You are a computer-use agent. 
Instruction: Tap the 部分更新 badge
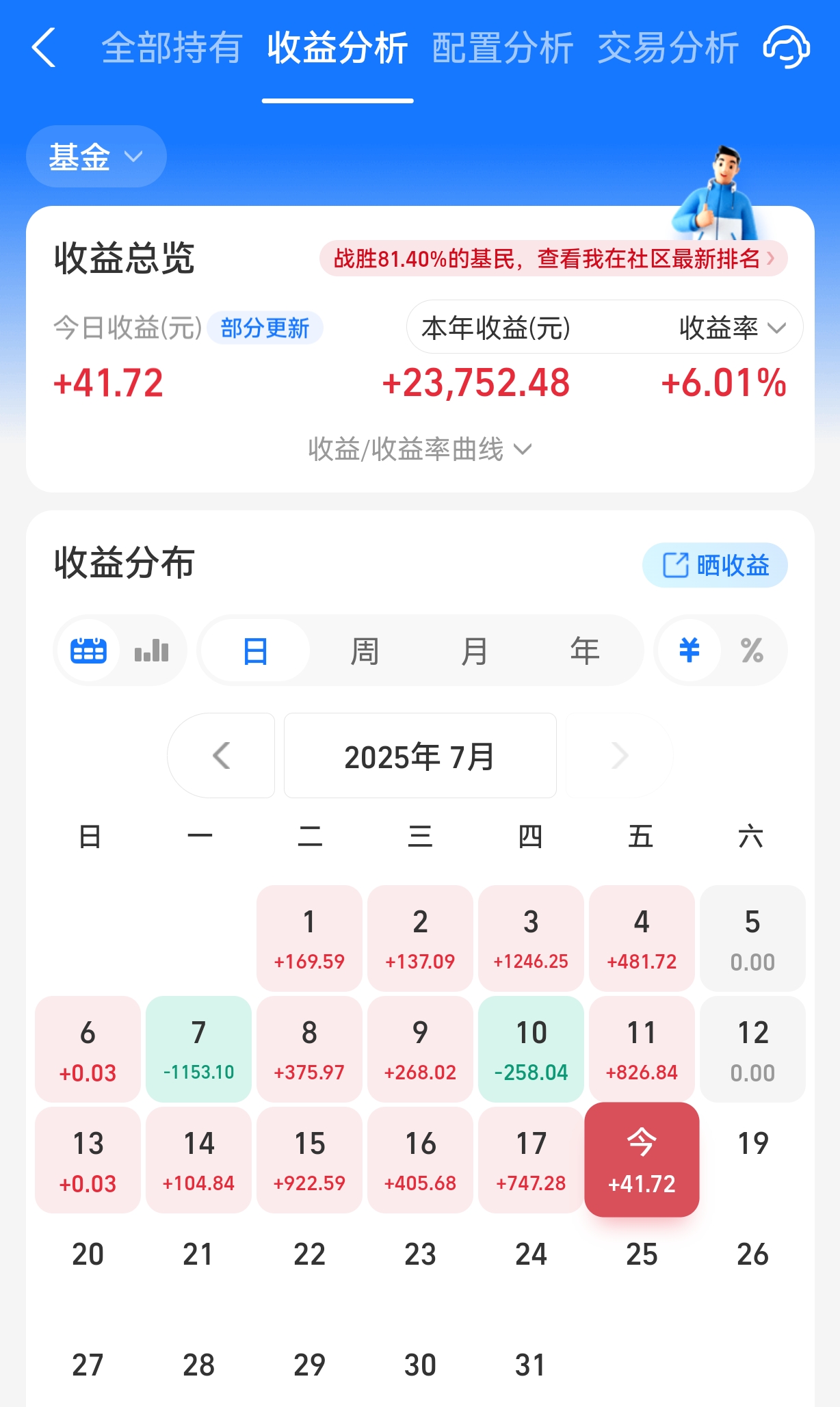(x=265, y=328)
